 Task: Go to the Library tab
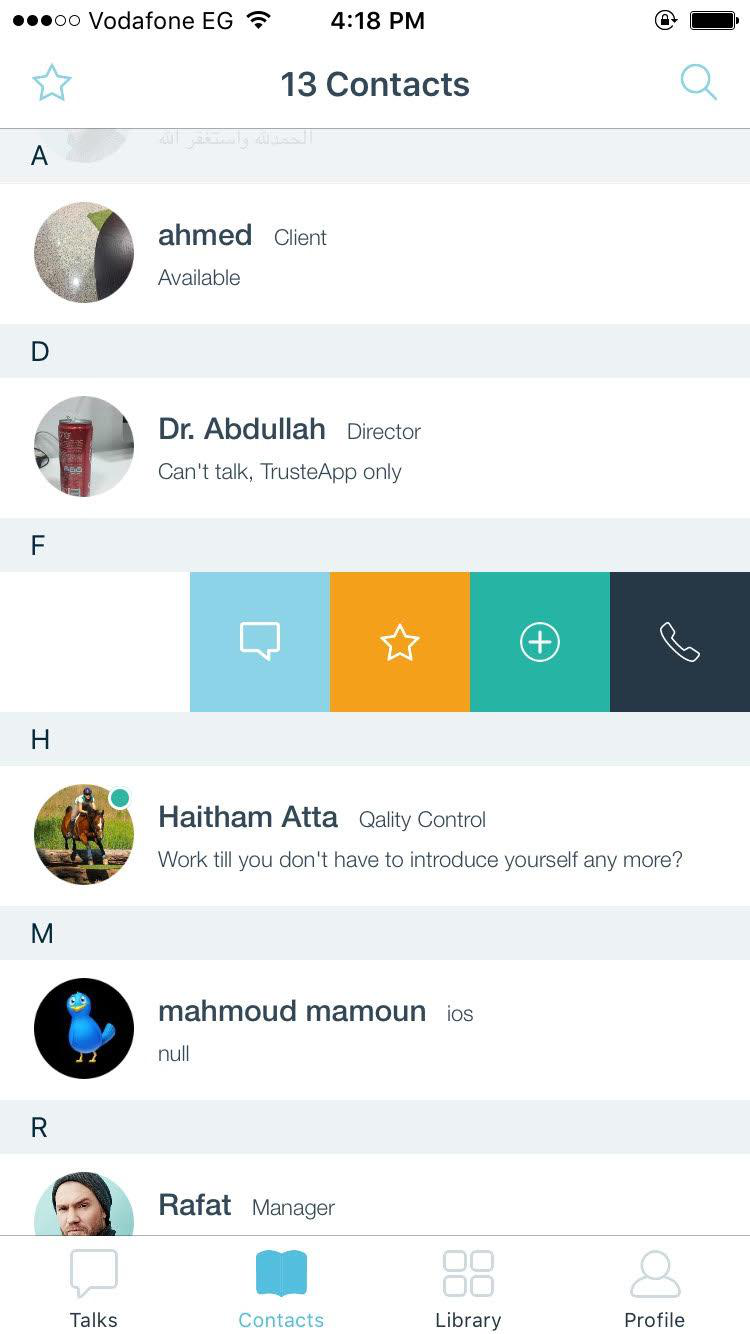tap(468, 1288)
